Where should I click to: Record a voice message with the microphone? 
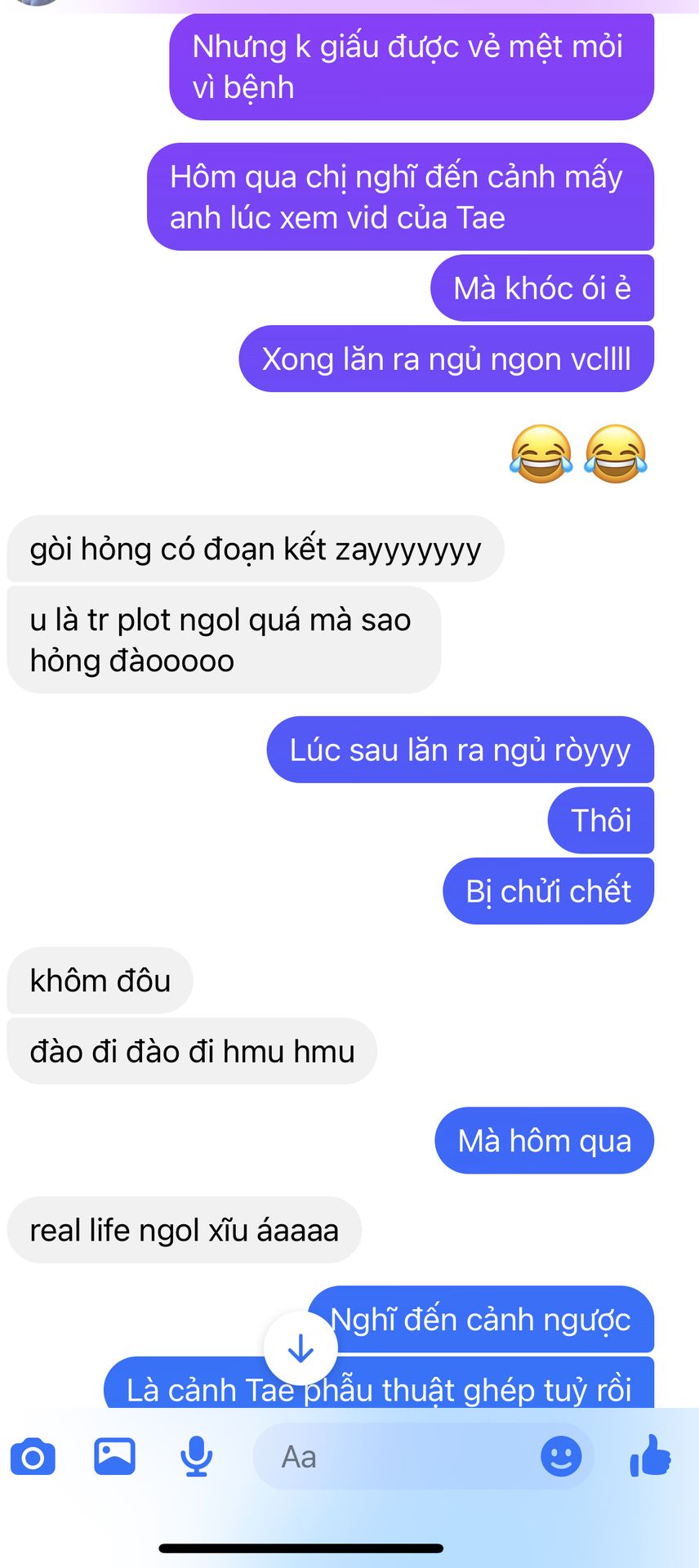[196, 1457]
